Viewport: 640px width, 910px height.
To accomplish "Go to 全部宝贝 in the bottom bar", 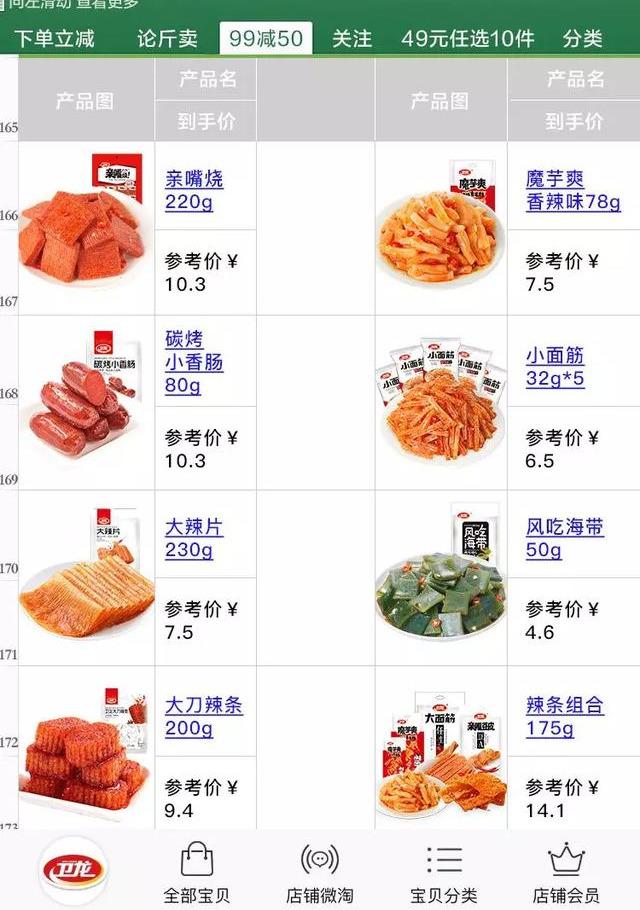I will tap(197, 872).
